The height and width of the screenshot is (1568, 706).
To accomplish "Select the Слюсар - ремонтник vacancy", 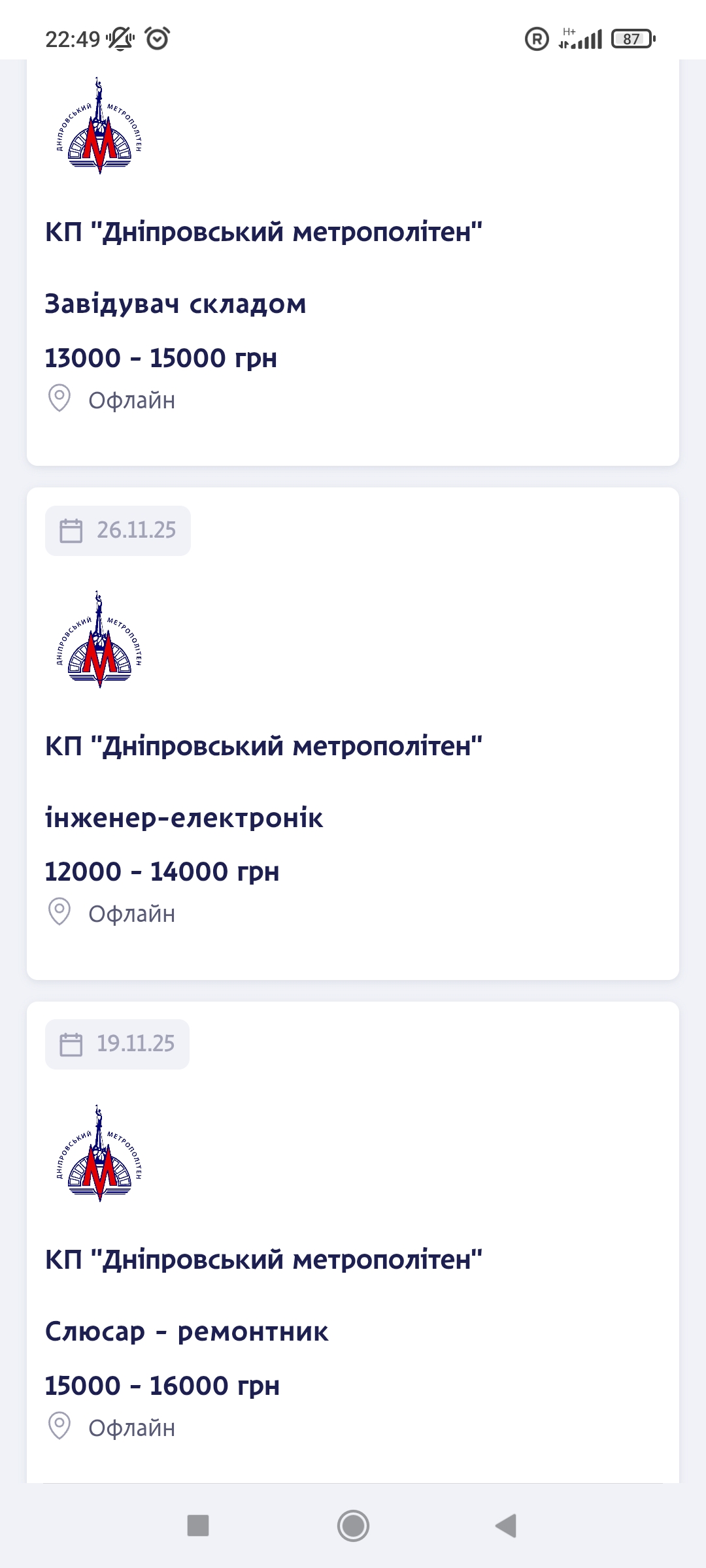I will pyautogui.click(x=186, y=1331).
